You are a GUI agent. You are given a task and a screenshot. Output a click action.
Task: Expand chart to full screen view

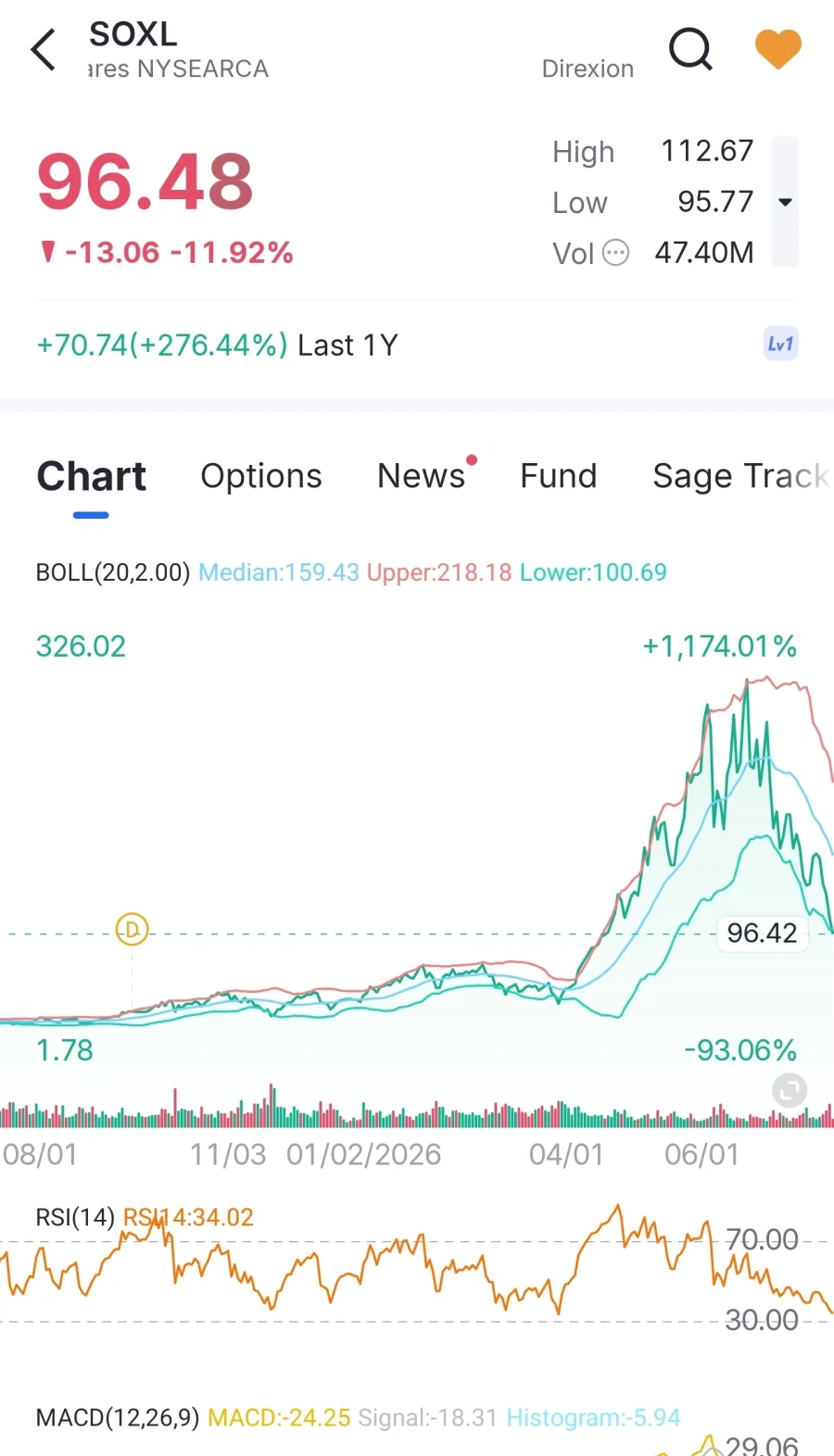pos(790,1091)
